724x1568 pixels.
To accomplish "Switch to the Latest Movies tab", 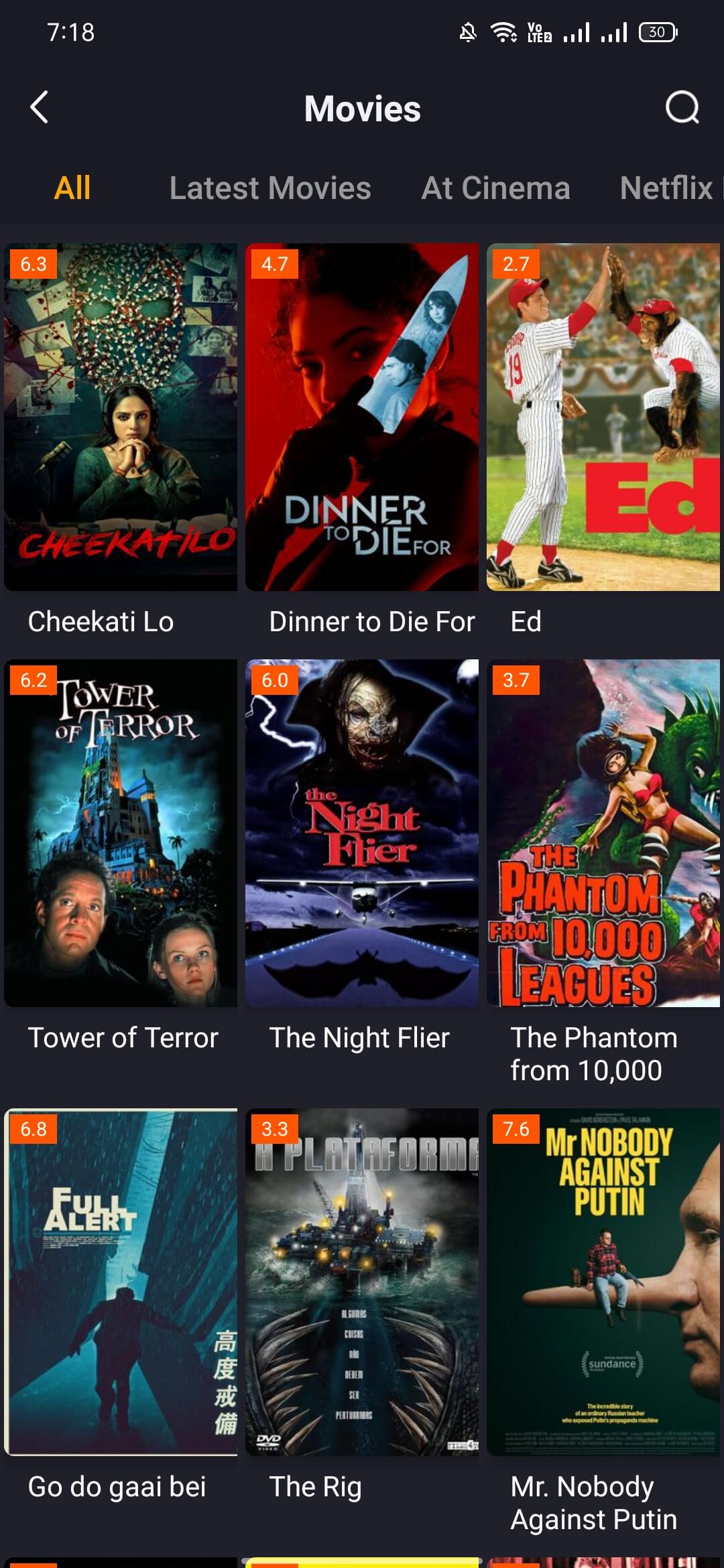I will coord(269,188).
